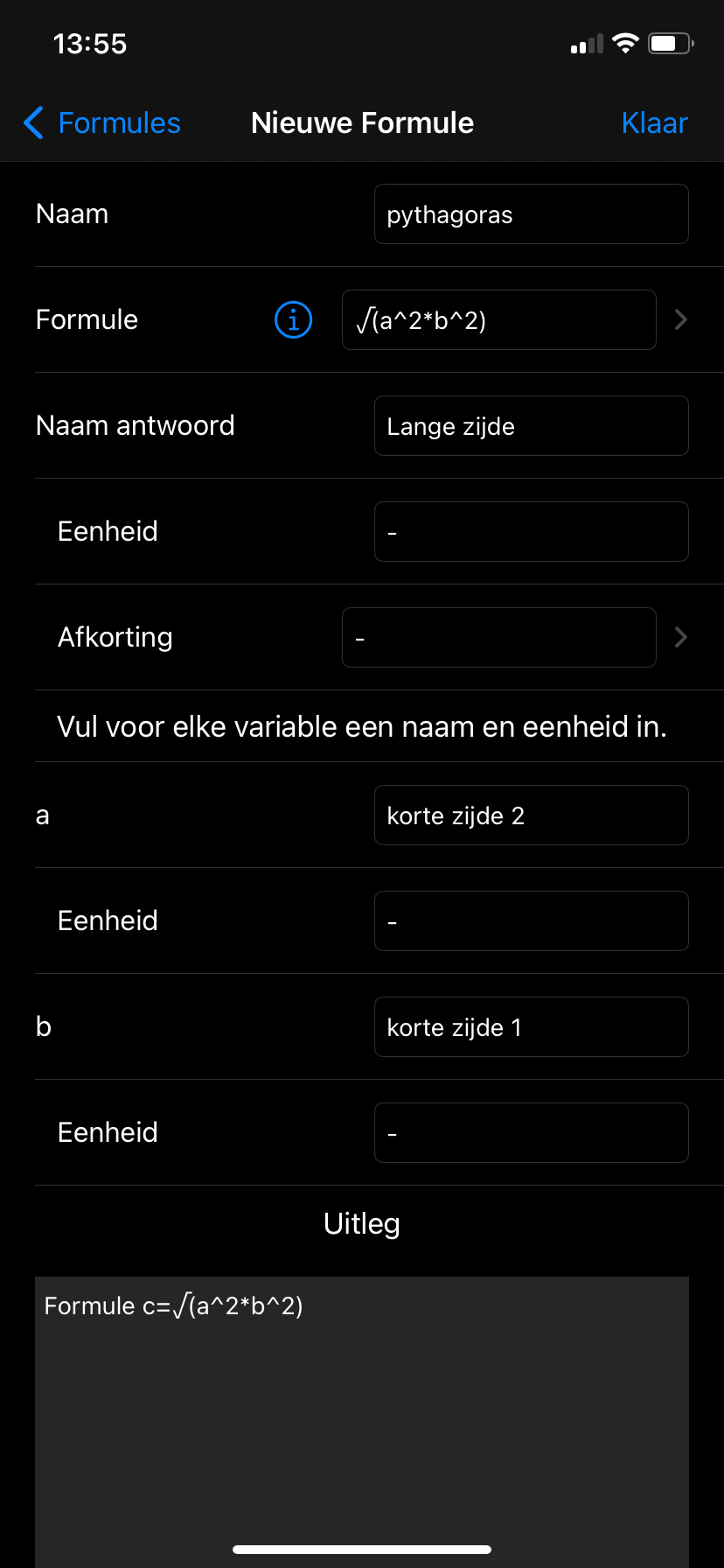
Task: Go back to Formules
Action: [x=101, y=123]
